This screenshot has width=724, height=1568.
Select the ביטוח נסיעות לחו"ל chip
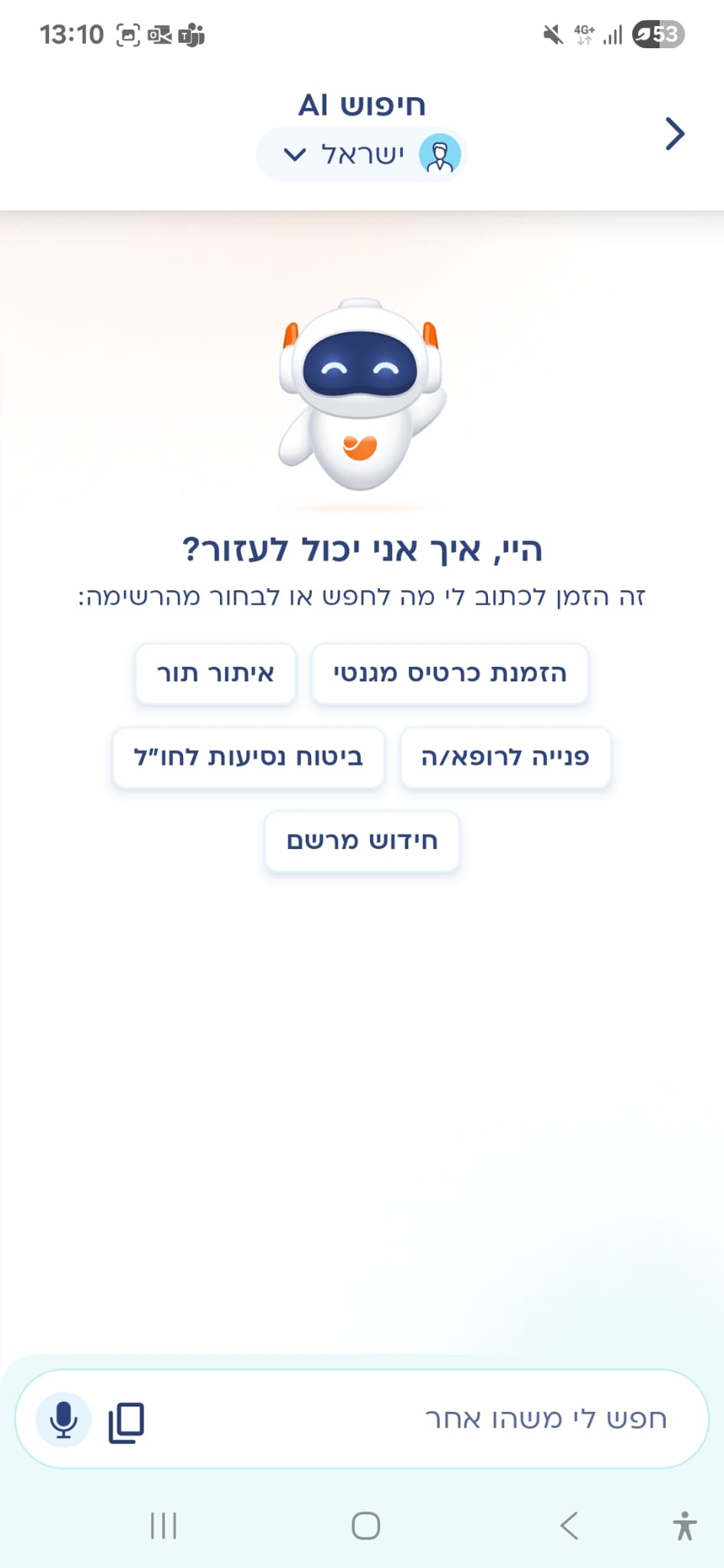tap(248, 757)
